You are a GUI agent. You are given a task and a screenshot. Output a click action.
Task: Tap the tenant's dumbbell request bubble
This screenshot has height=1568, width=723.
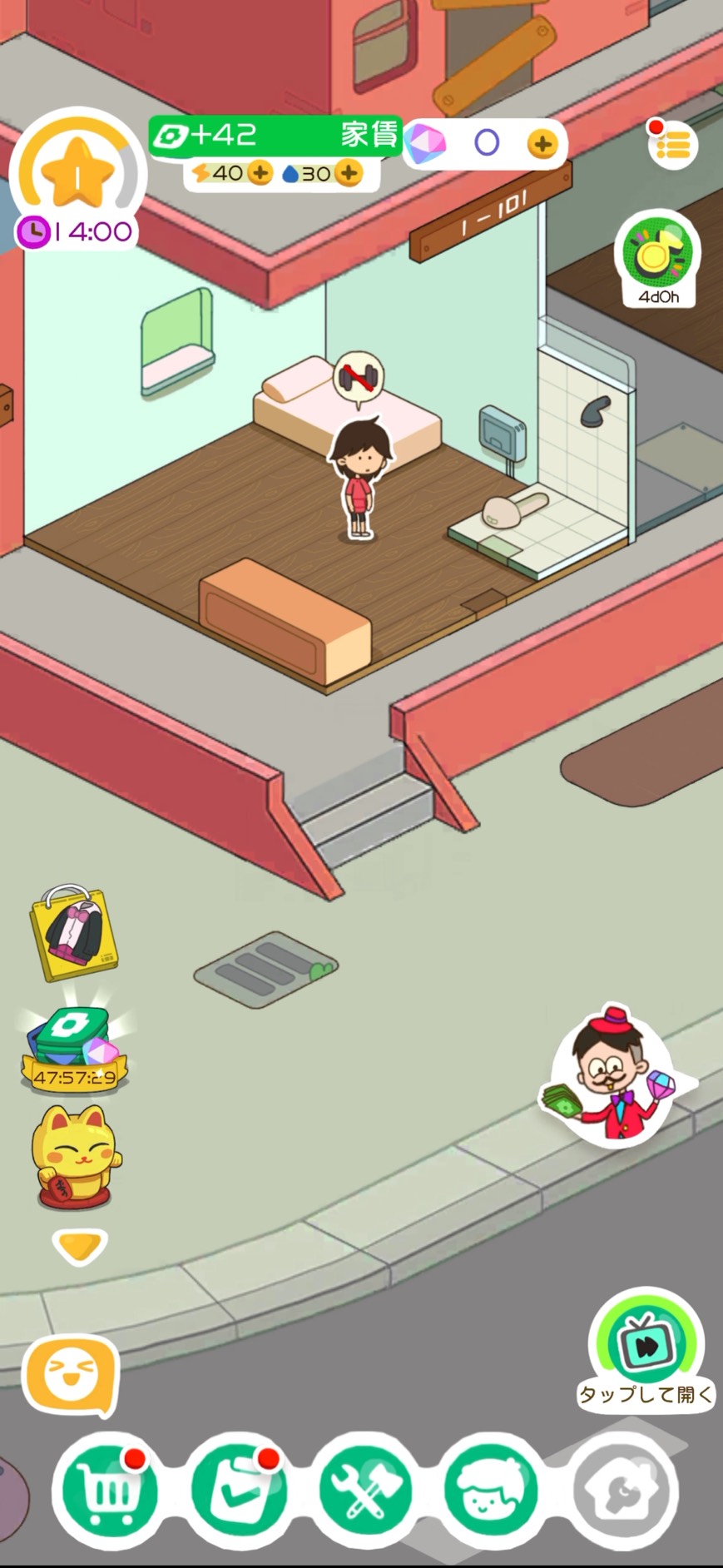coord(359,379)
